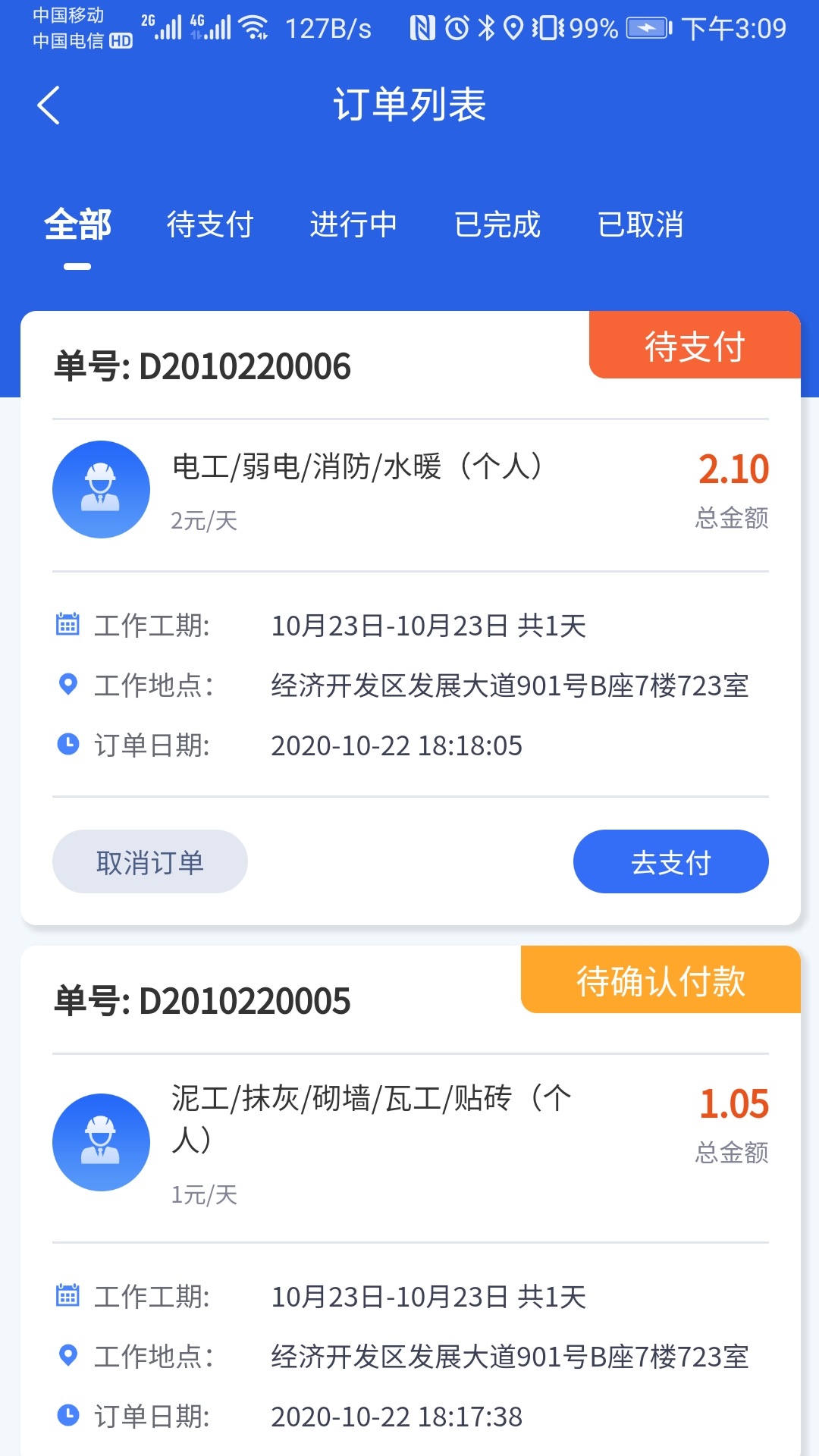The width and height of the screenshot is (819, 1456).
Task: Tap the calendar icon on order D2010220005
Action: [x=67, y=1297]
